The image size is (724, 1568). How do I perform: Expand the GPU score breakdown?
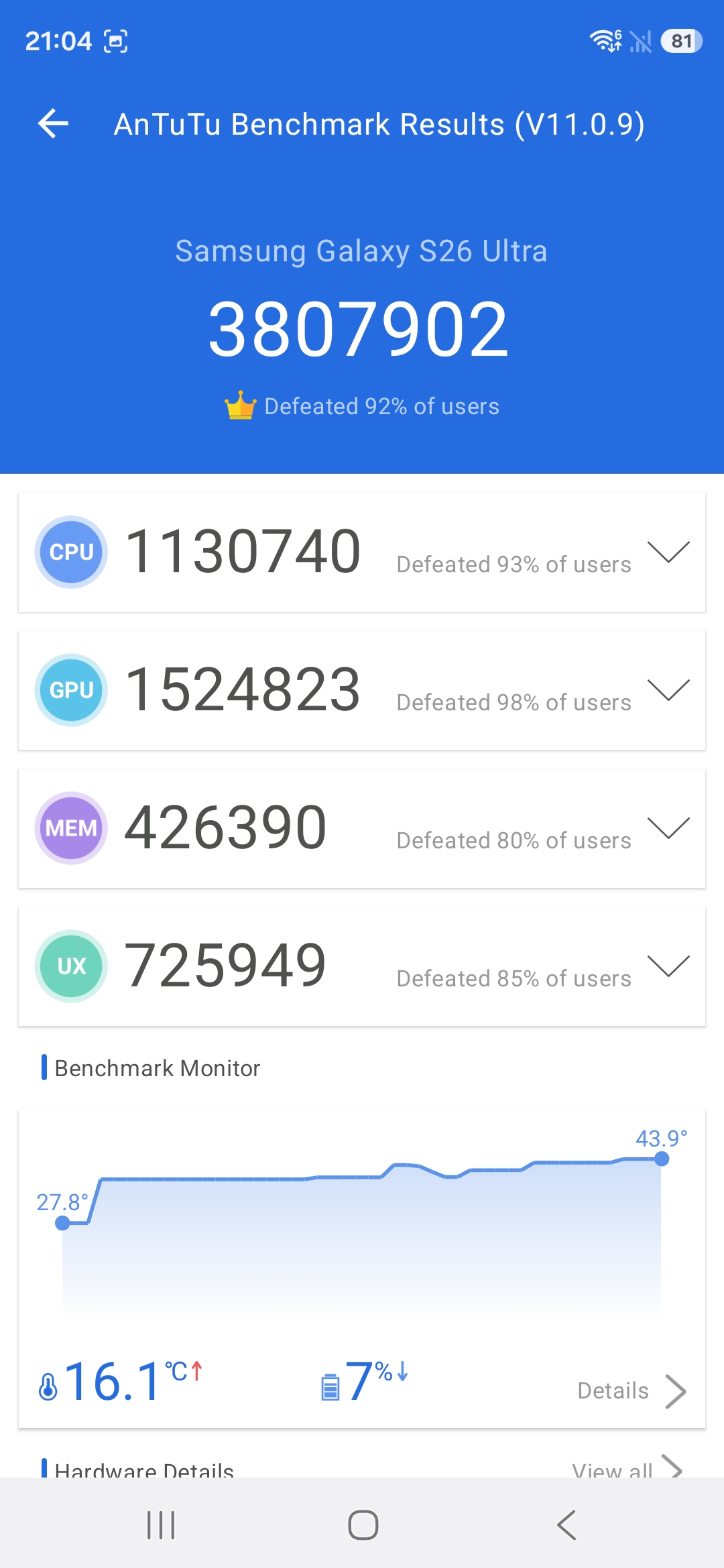(668, 690)
